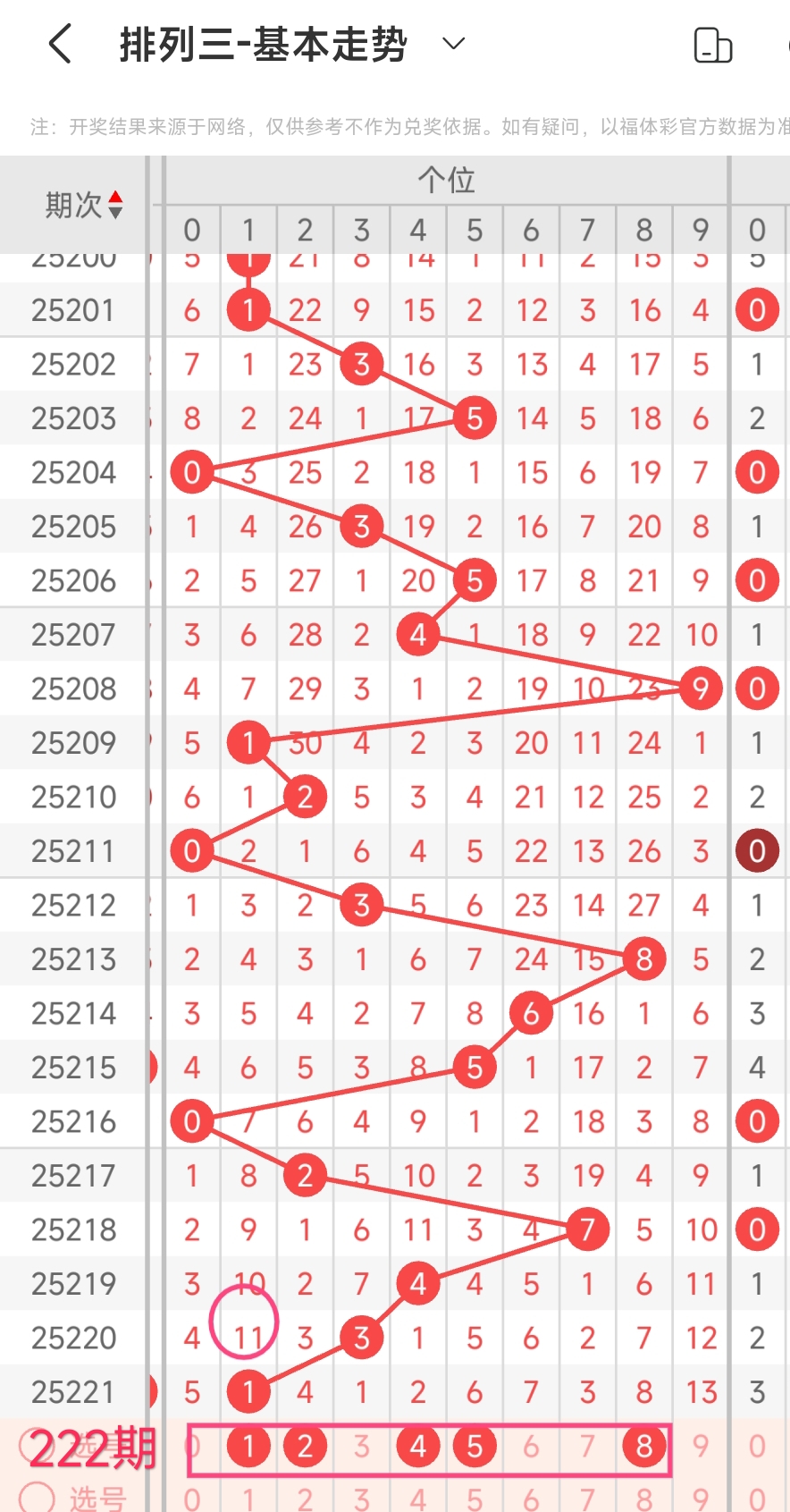Switch screen orientation with the rotate icon
Viewport: 790px width, 1512px height.
click(712, 45)
